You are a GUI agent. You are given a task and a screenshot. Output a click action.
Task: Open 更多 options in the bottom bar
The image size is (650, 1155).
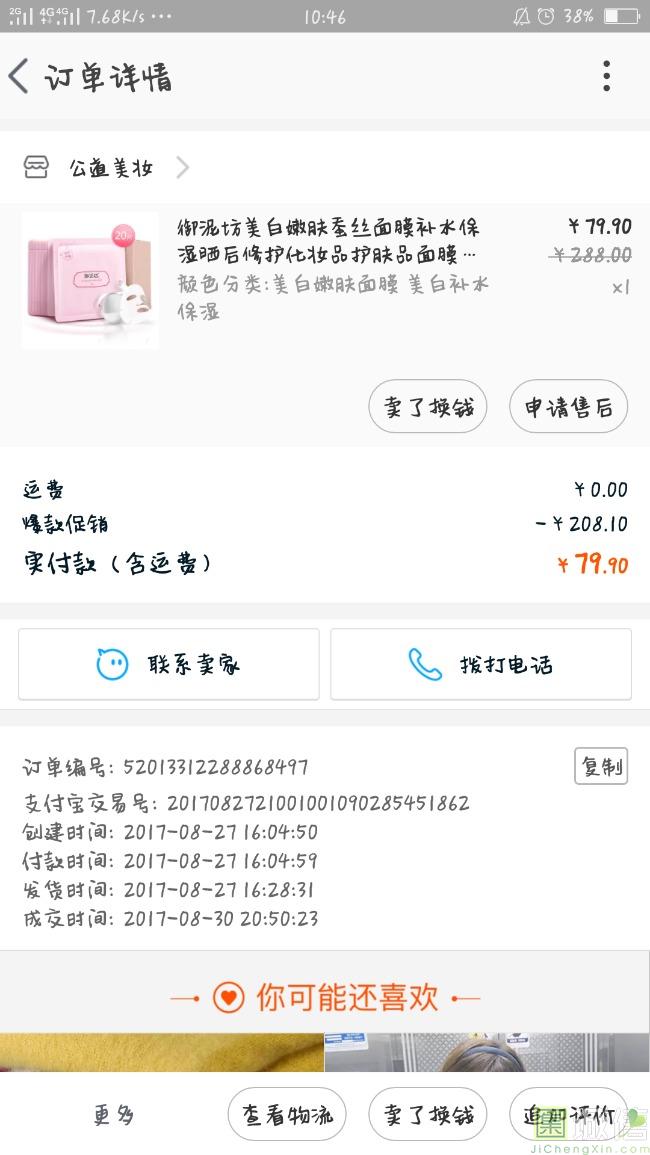114,1115
